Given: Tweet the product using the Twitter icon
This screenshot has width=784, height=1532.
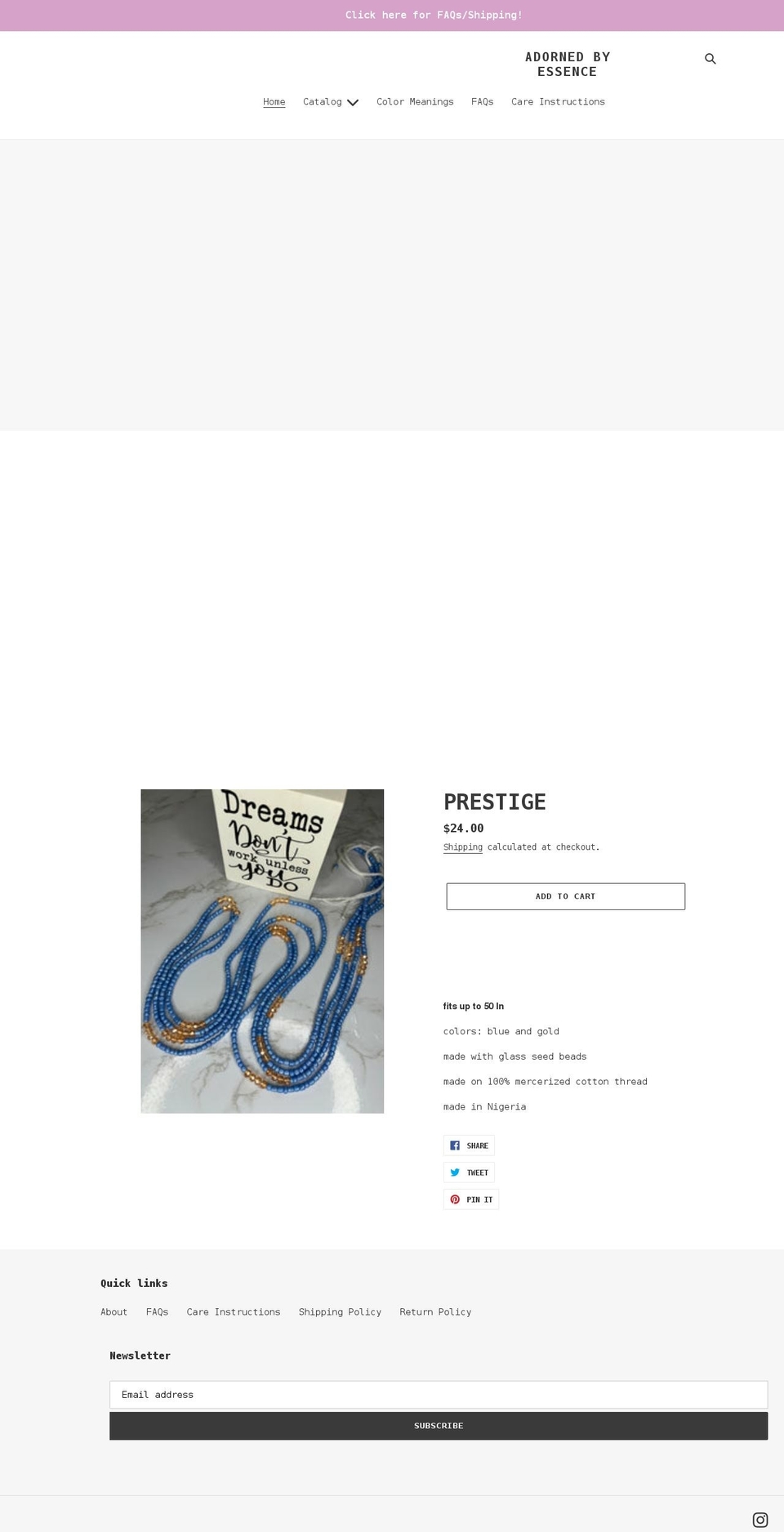Looking at the screenshot, I should [469, 1172].
